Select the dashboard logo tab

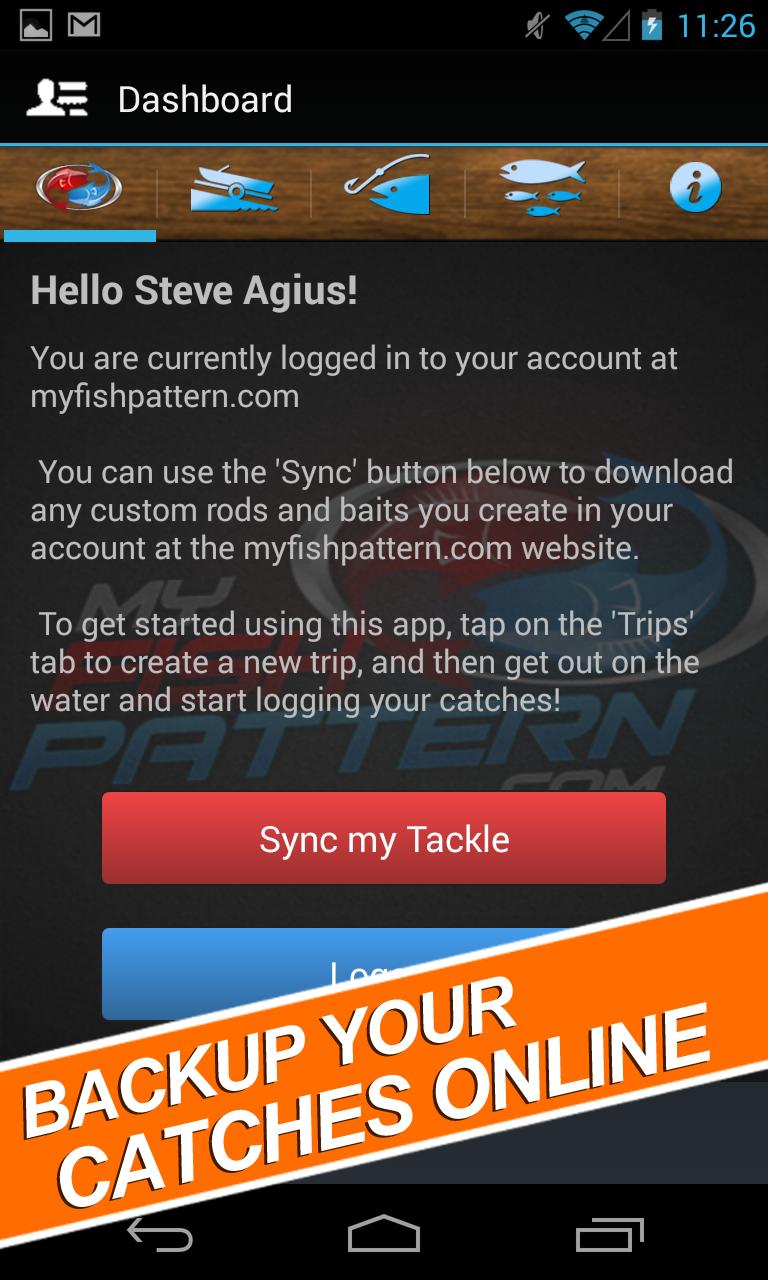point(79,188)
